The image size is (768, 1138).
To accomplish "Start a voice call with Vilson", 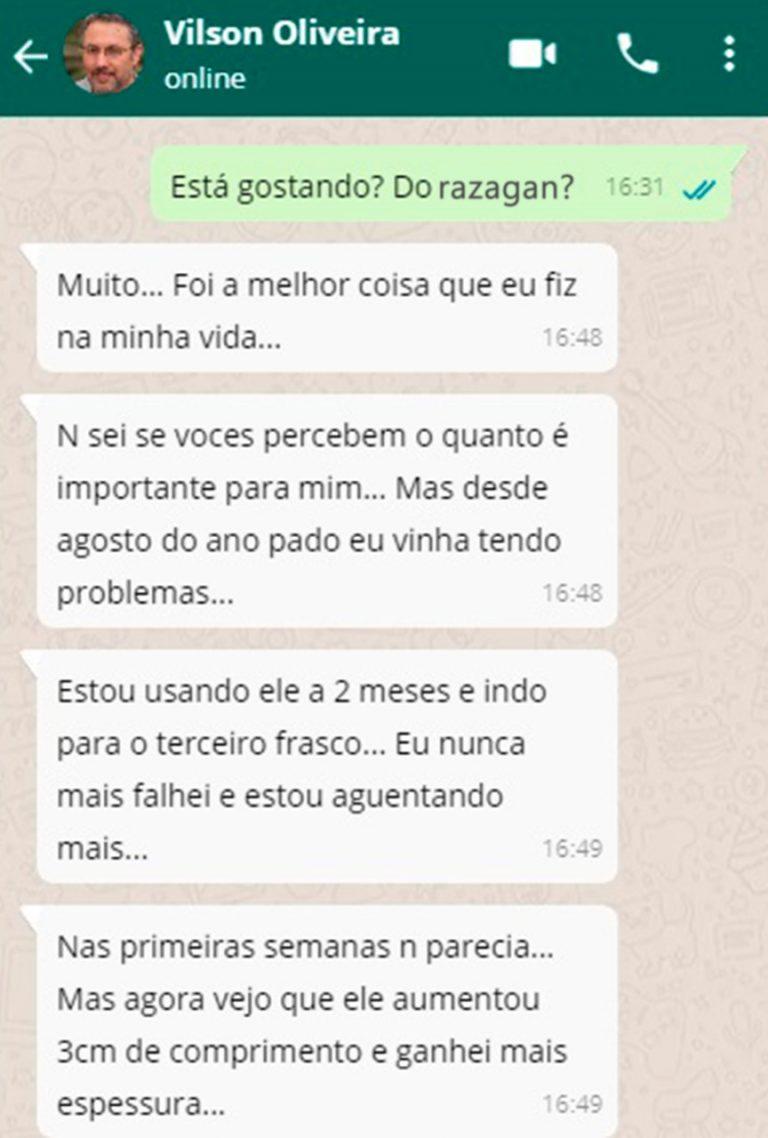I will tap(637, 54).
